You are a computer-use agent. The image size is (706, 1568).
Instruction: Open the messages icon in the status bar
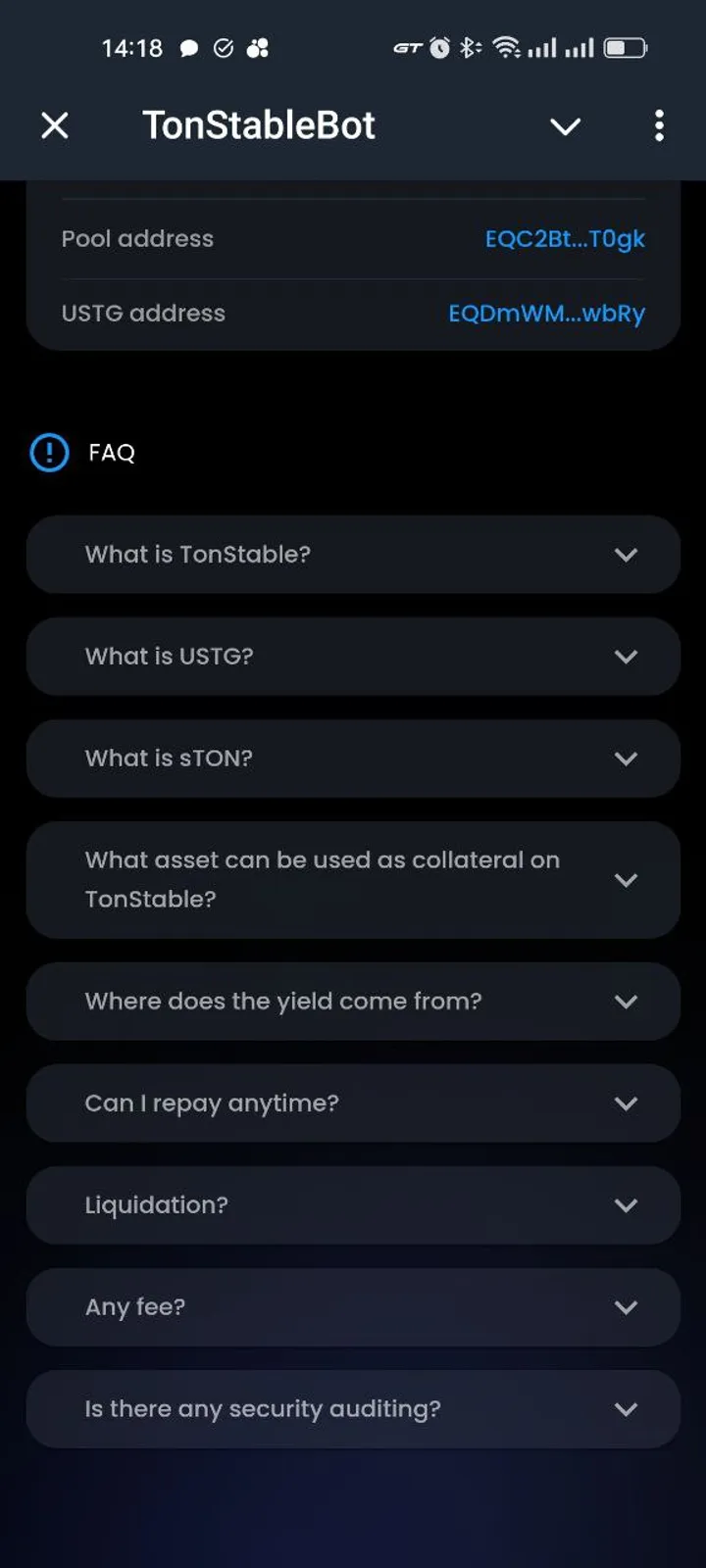pyautogui.click(x=189, y=47)
